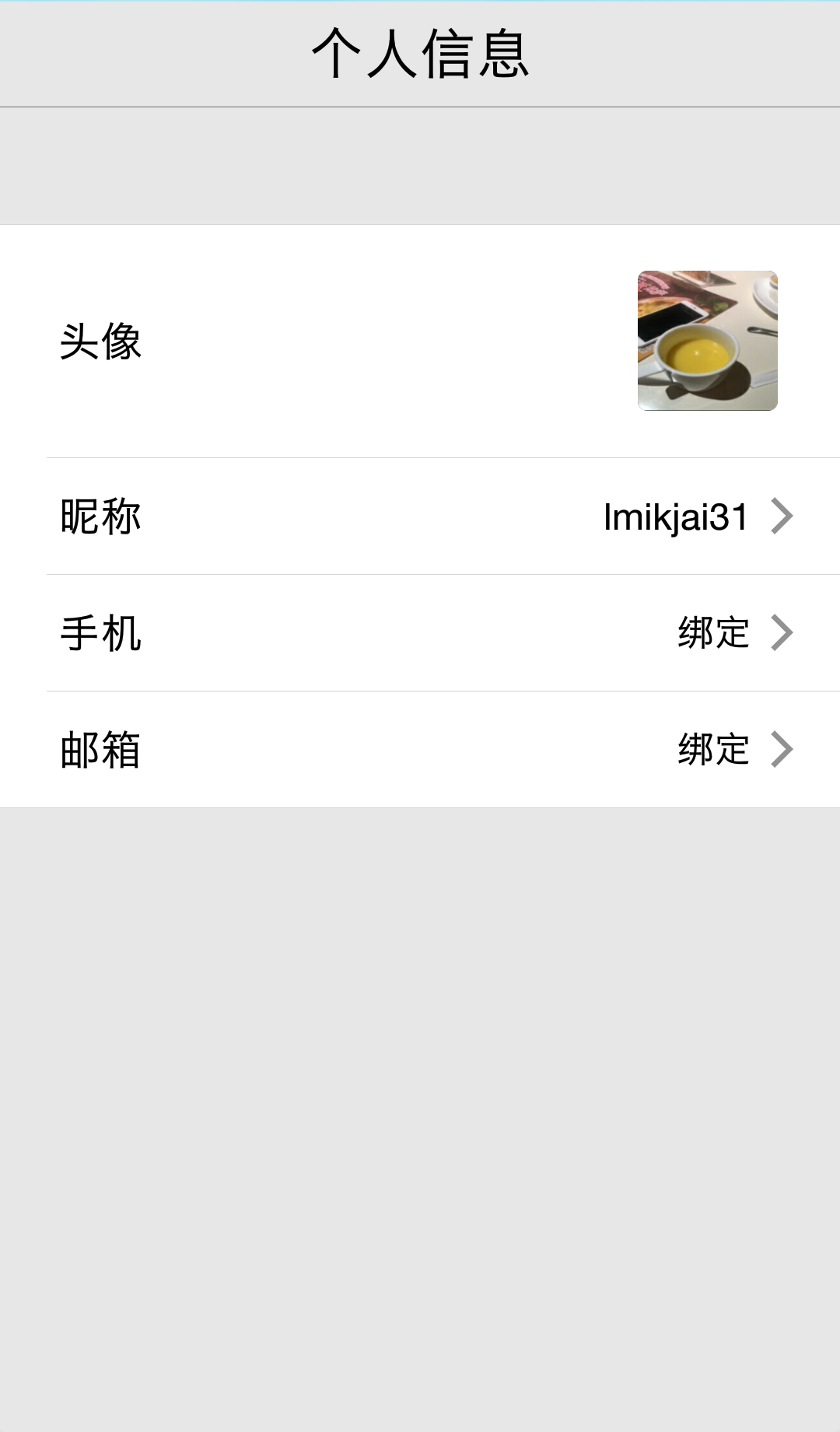The width and height of the screenshot is (840, 1432).
Task: Click the right arrow on the phone row
Action: (786, 632)
